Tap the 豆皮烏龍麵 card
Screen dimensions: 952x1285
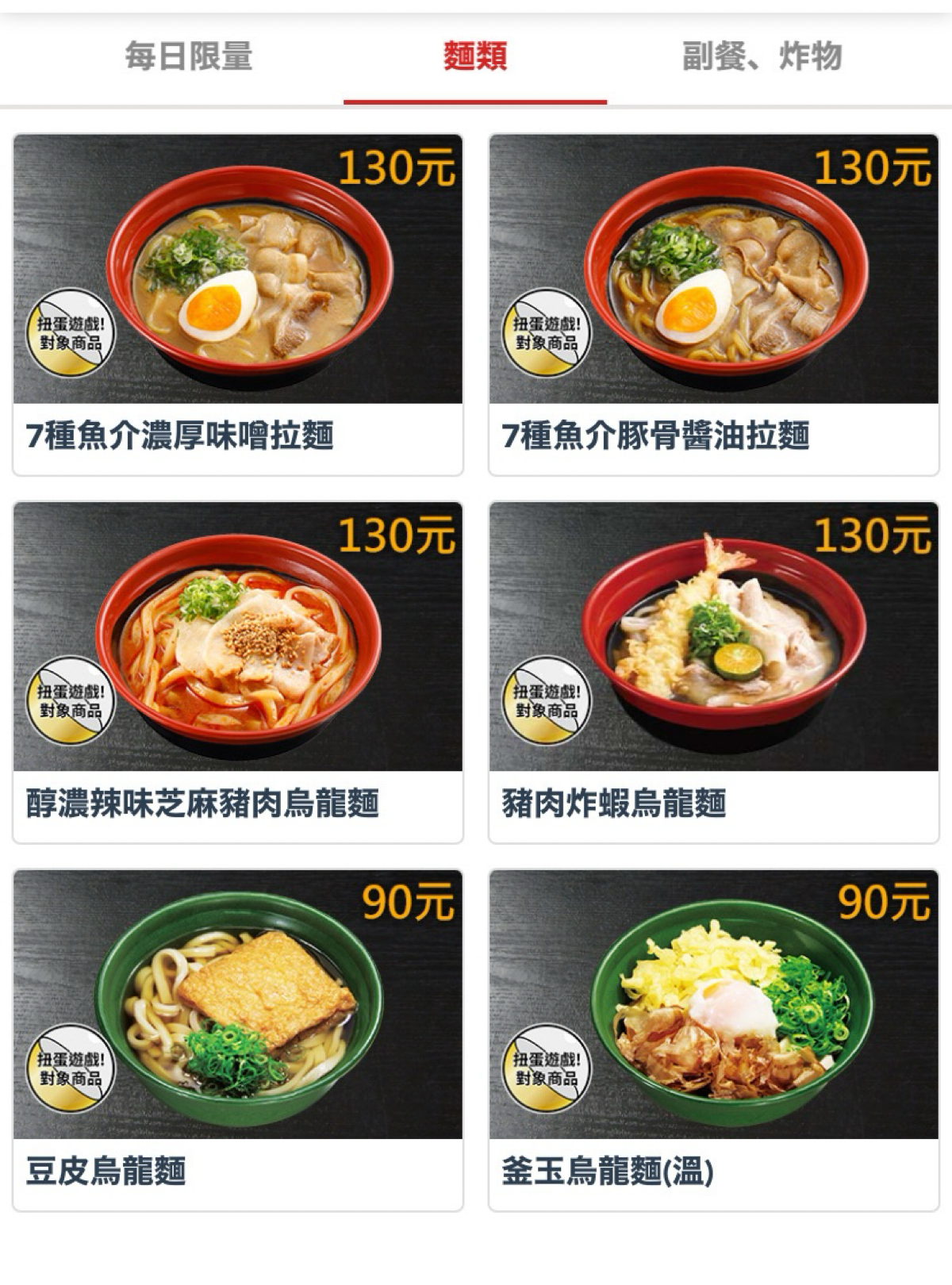237,1039
